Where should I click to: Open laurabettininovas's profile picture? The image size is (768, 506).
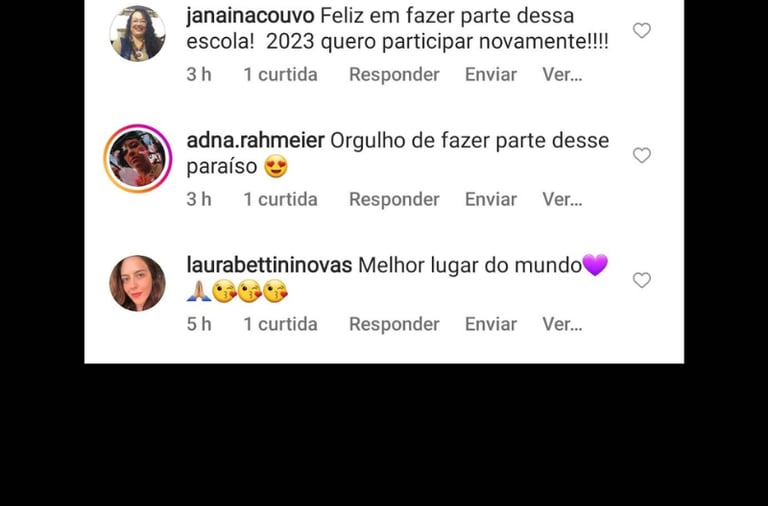(137, 283)
